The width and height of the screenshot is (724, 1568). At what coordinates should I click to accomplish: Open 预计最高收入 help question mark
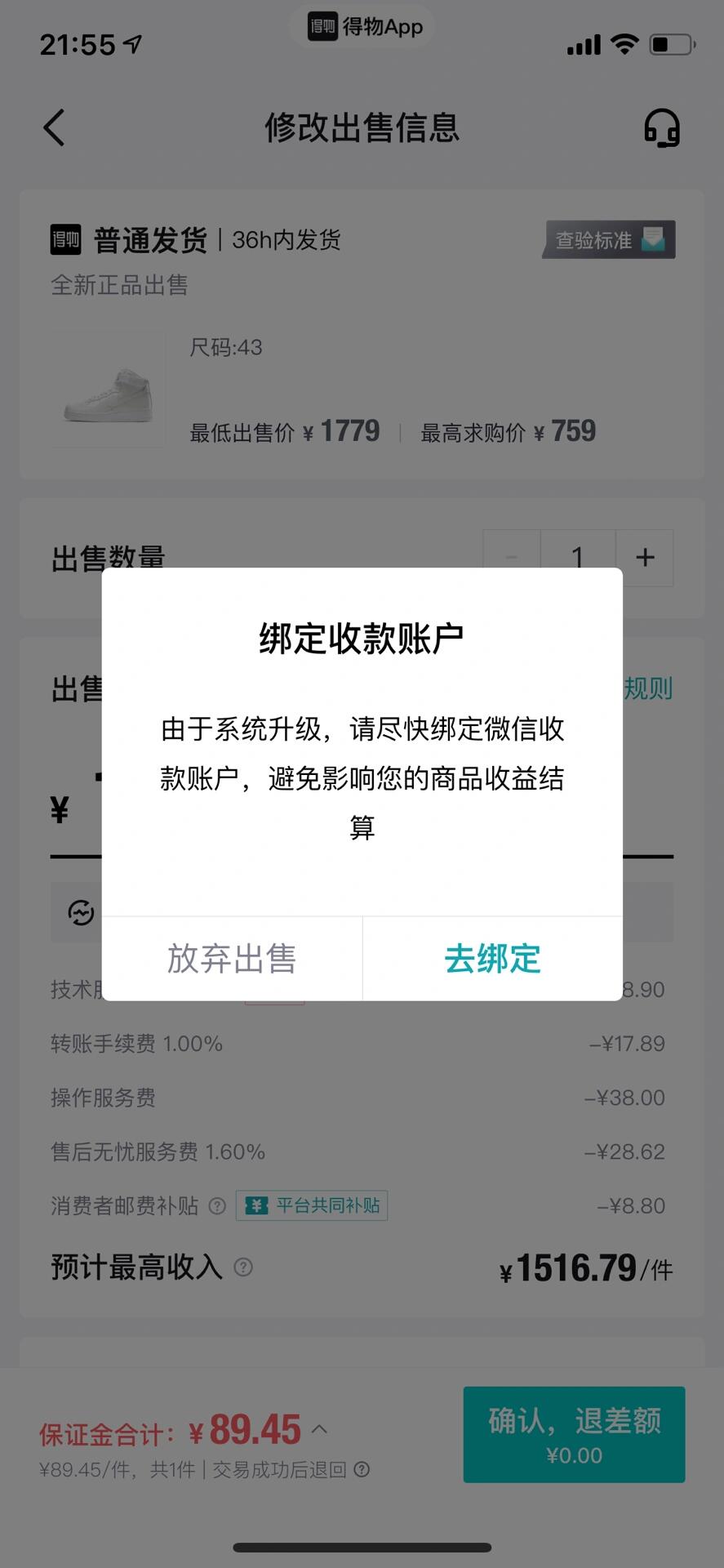[243, 1267]
